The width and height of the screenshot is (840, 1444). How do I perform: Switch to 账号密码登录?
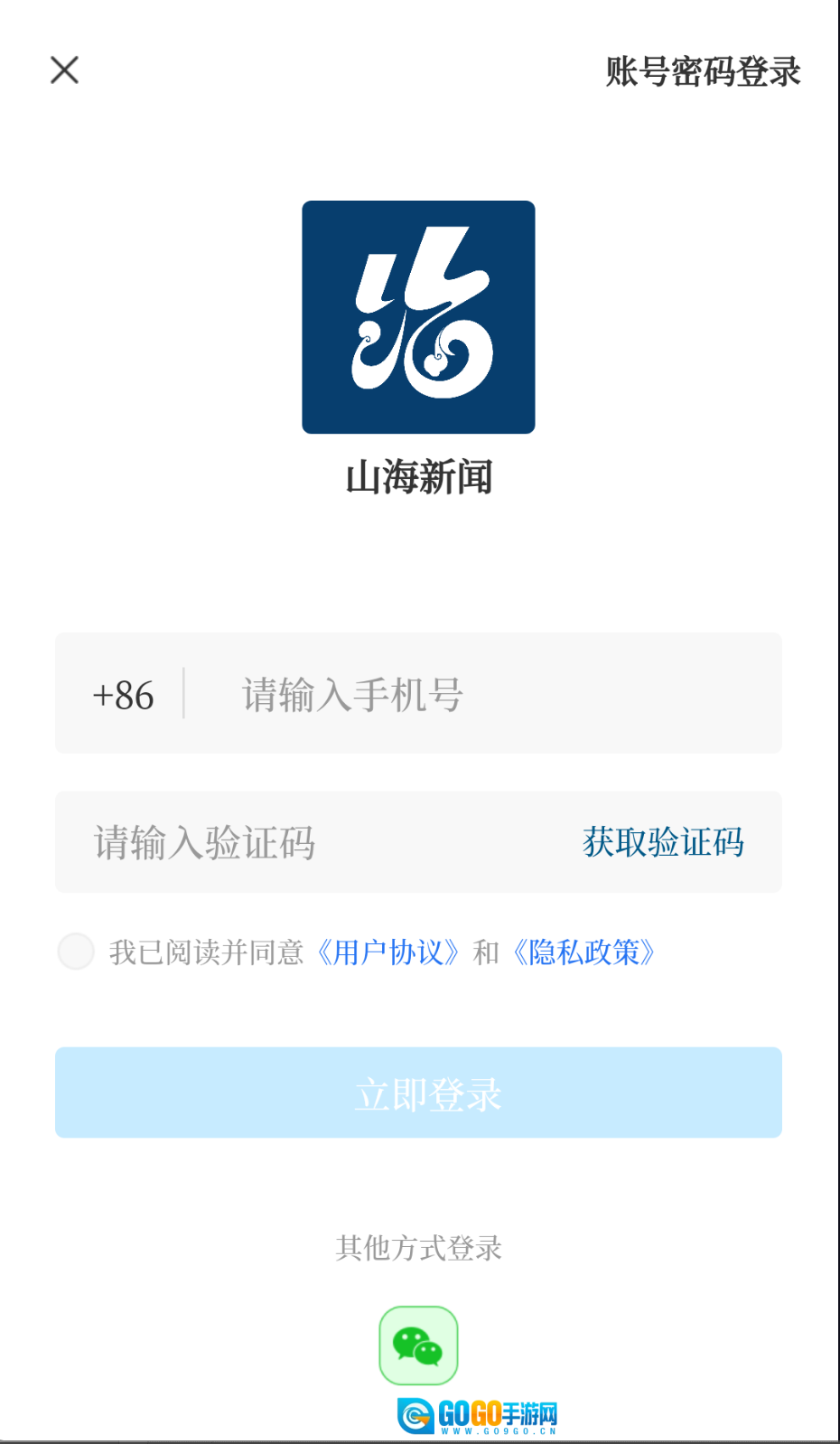point(703,71)
